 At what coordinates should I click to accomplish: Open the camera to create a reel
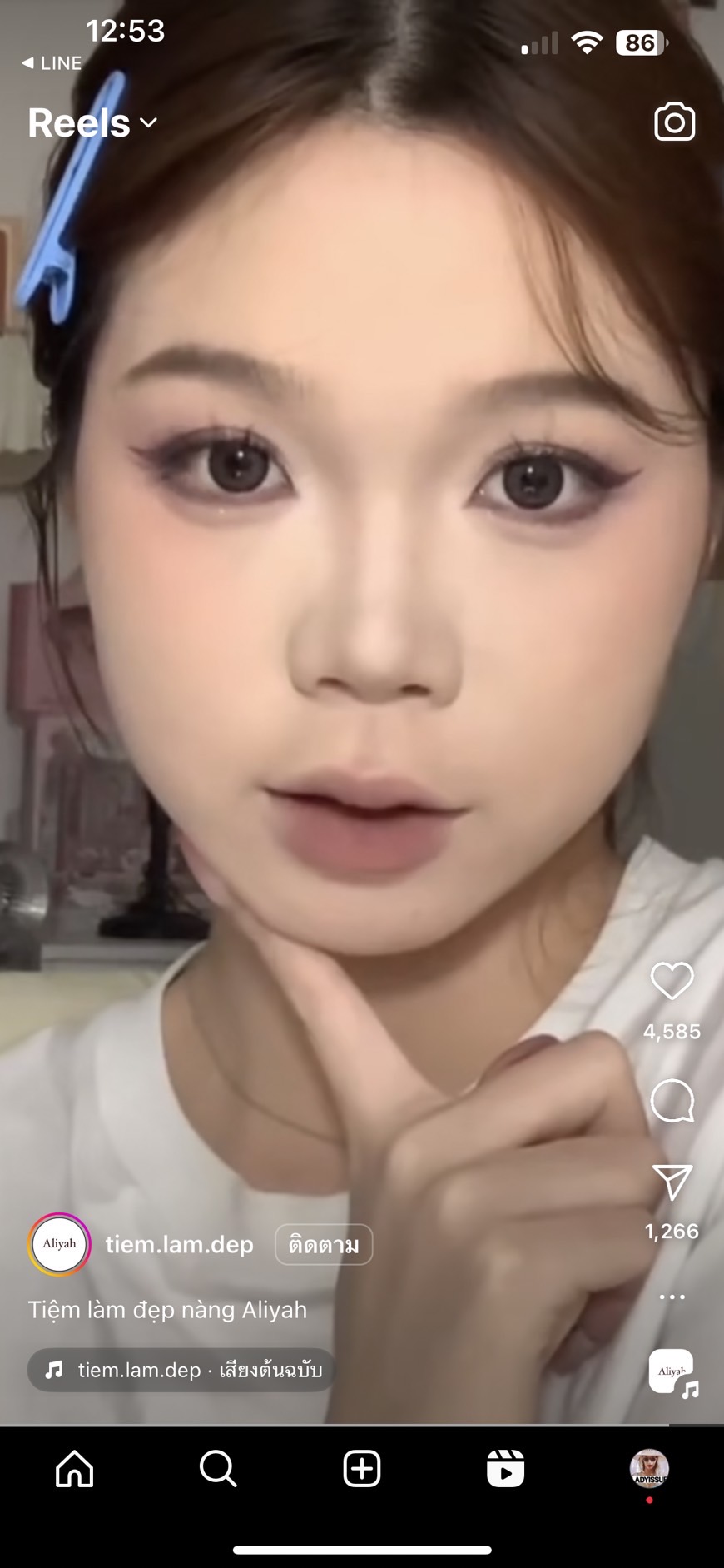pos(674,122)
